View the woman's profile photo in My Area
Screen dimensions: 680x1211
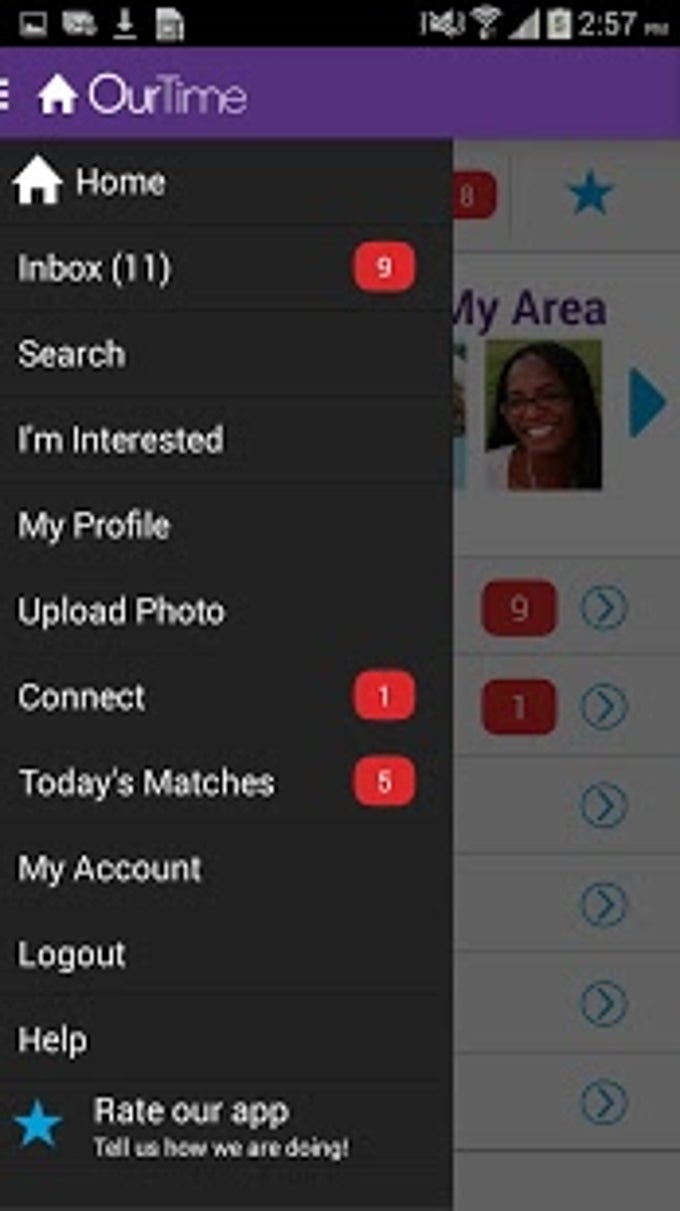pos(543,414)
